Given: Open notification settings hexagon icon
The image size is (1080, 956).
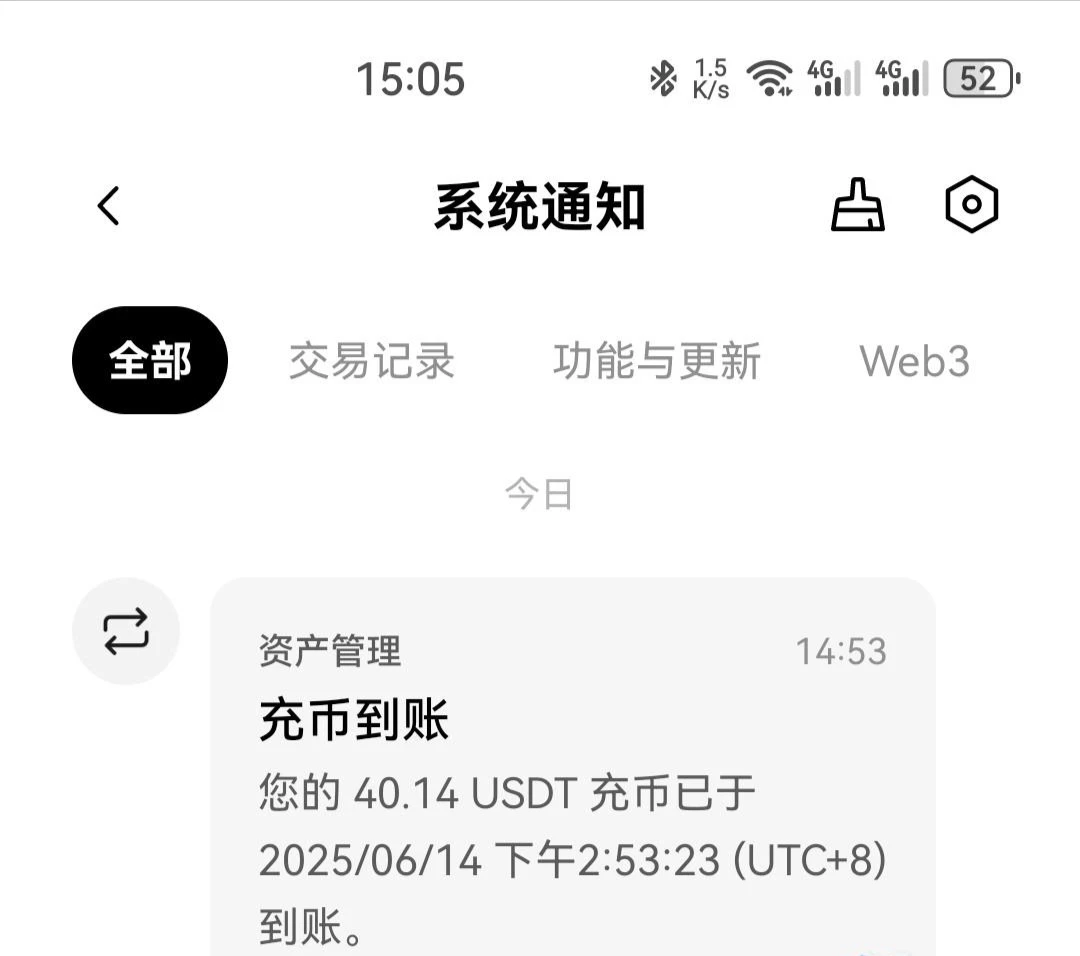Looking at the screenshot, I should point(971,205).
